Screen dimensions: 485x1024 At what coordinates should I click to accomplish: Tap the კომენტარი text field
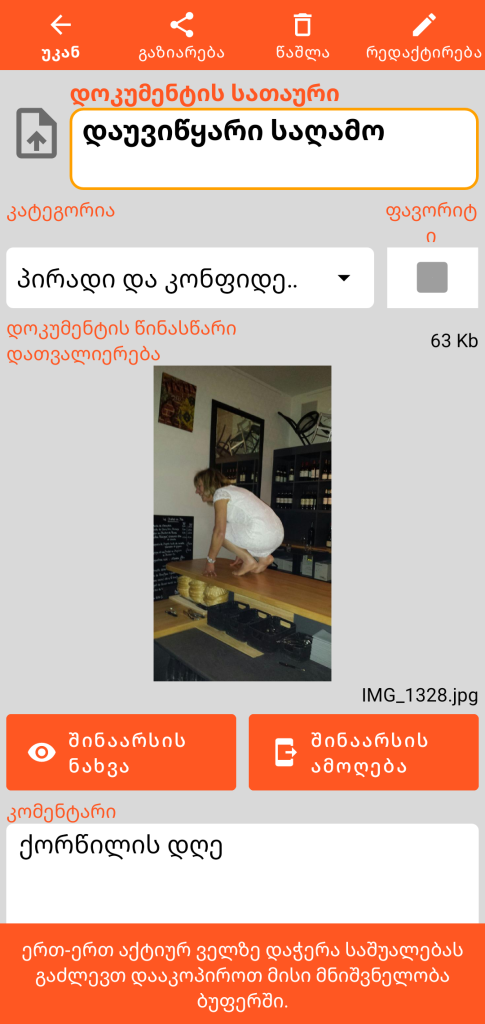242,873
